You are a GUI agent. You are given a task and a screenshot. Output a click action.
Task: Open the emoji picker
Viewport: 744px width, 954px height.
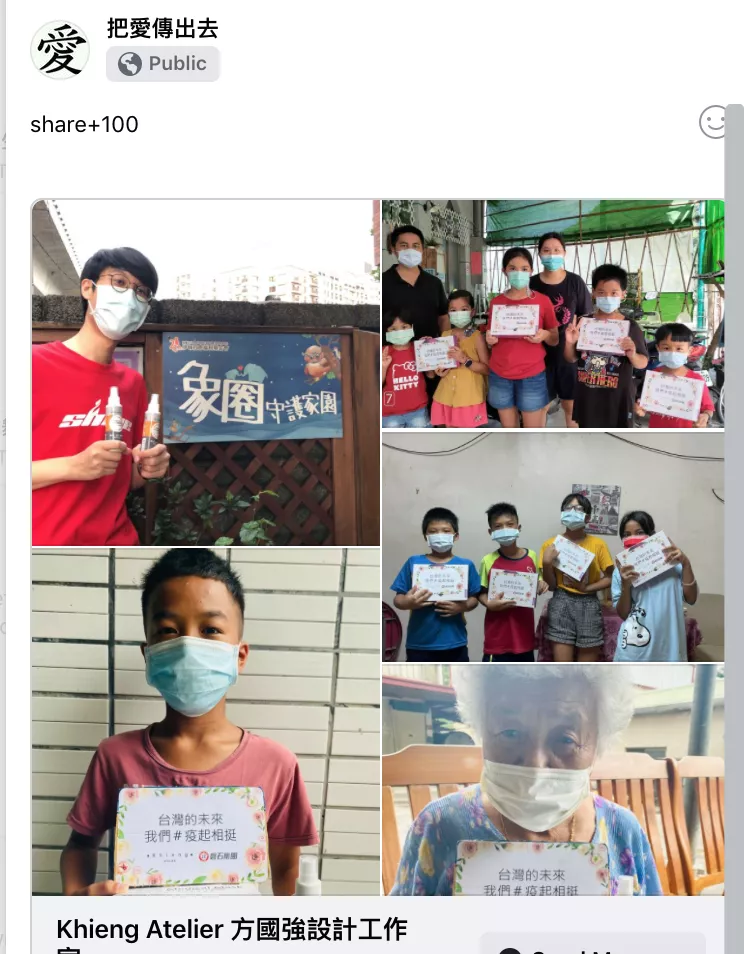point(712,122)
